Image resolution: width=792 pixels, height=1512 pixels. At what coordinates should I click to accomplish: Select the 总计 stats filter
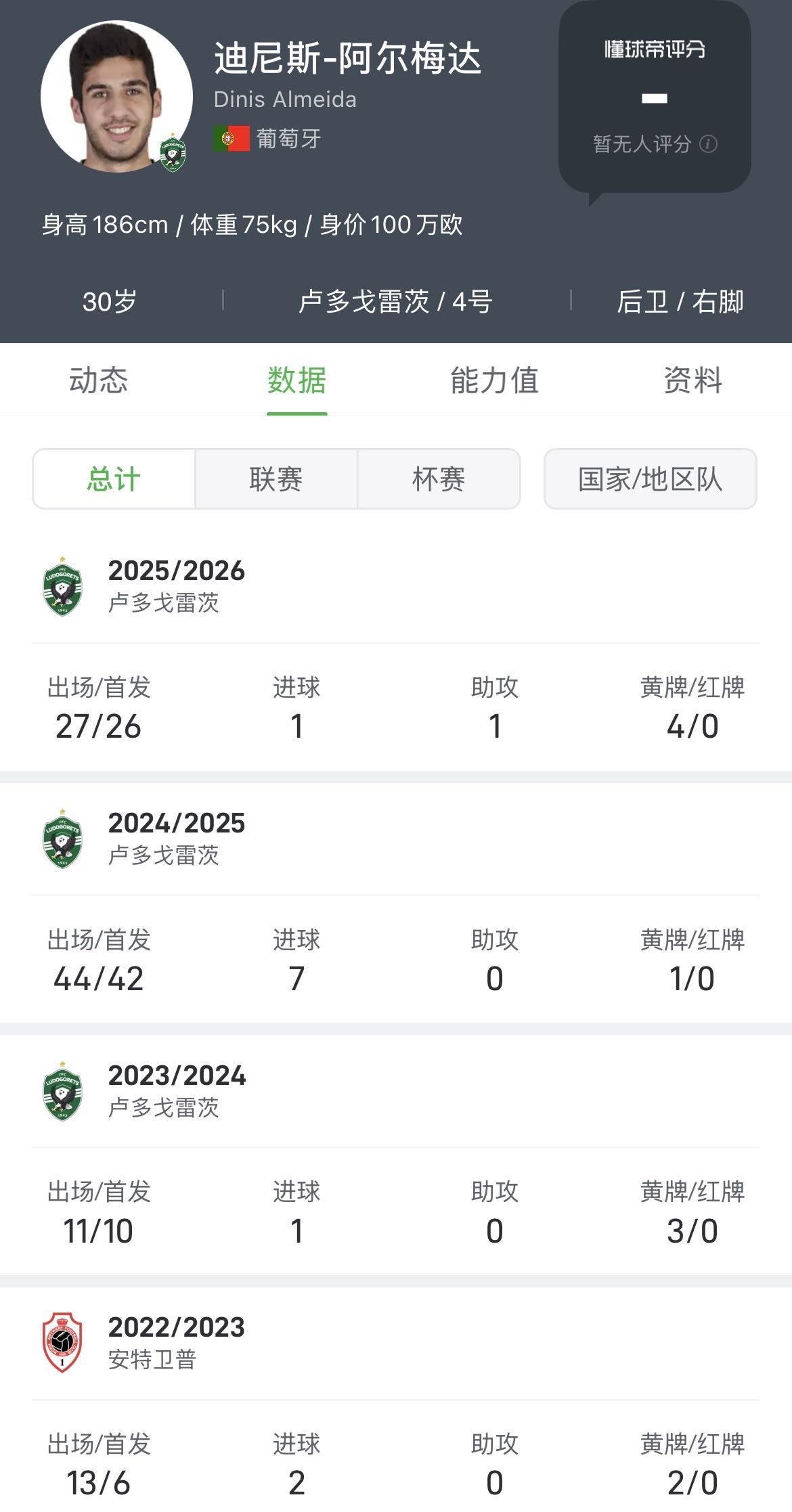tap(114, 479)
